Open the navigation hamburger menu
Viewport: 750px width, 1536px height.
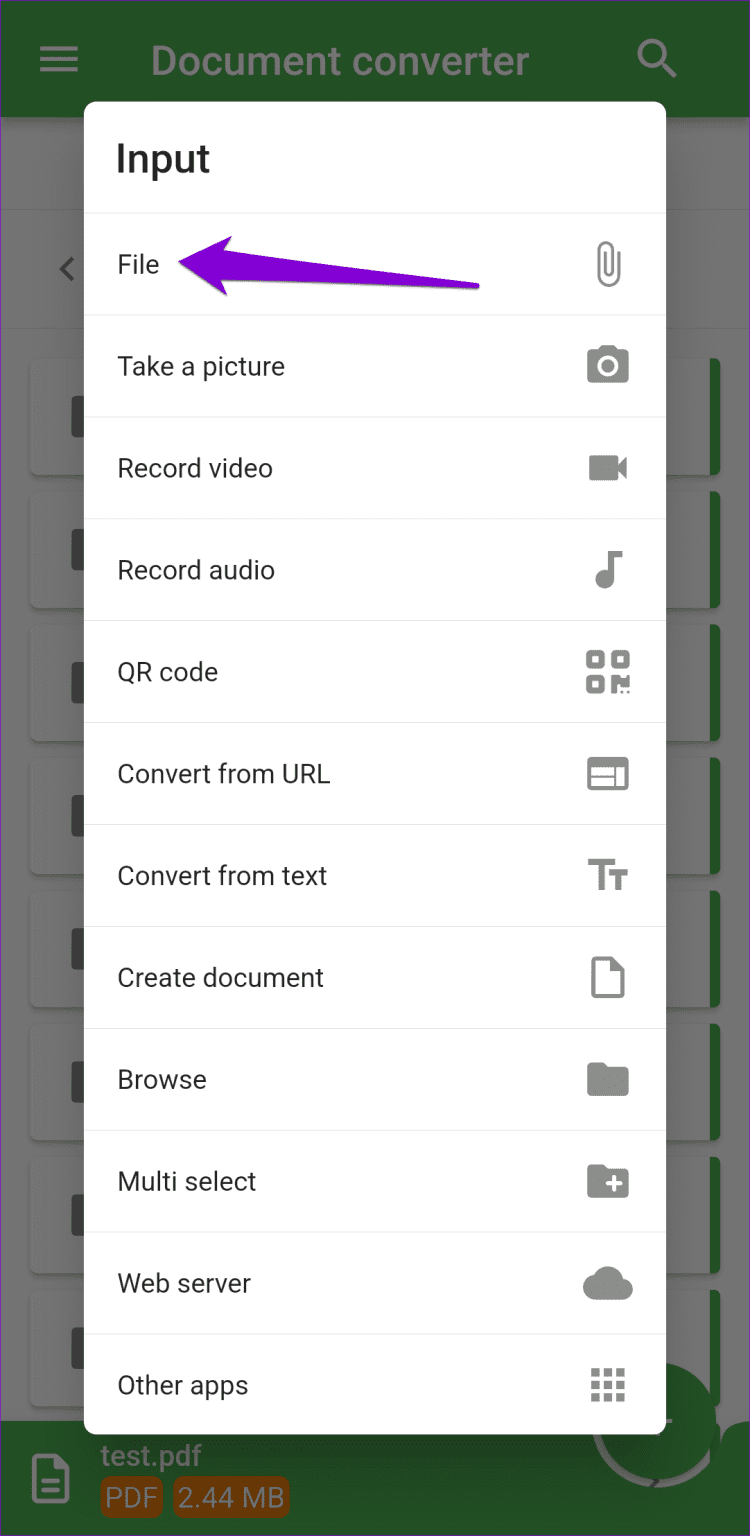(x=58, y=58)
